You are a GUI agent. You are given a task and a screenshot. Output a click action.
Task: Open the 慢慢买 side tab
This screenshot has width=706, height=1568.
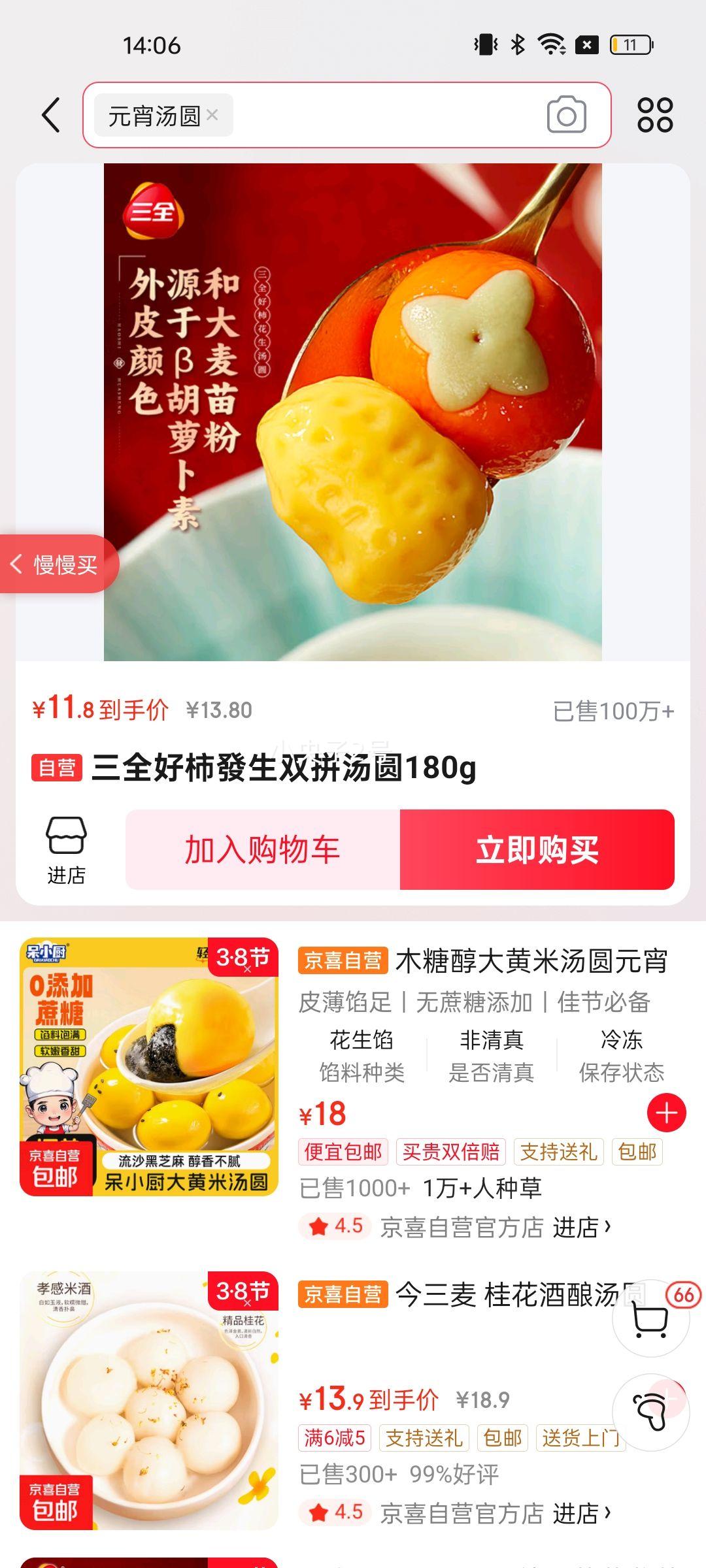click(59, 564)
